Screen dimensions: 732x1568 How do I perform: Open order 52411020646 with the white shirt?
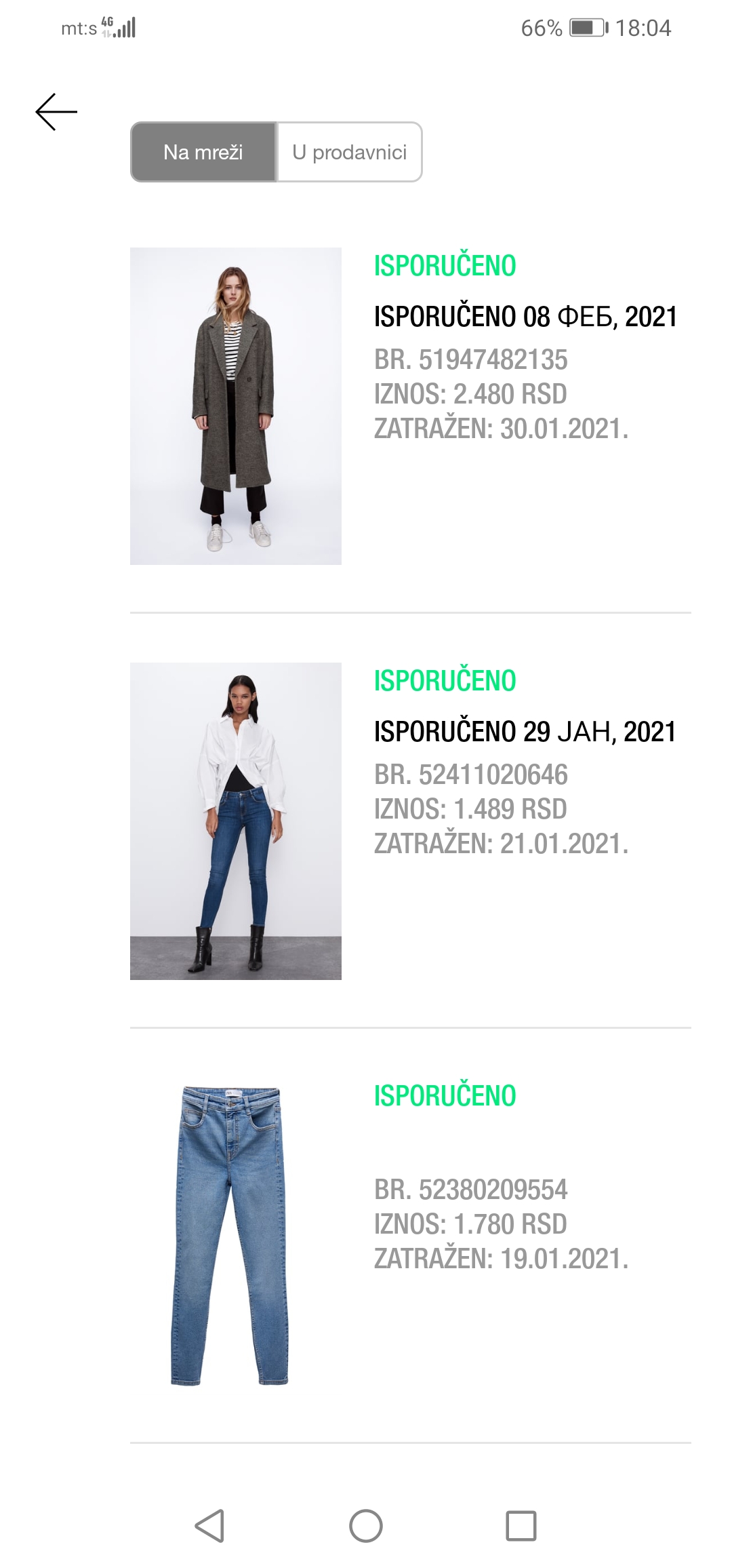pyautogui.click(x=409, y=821)
